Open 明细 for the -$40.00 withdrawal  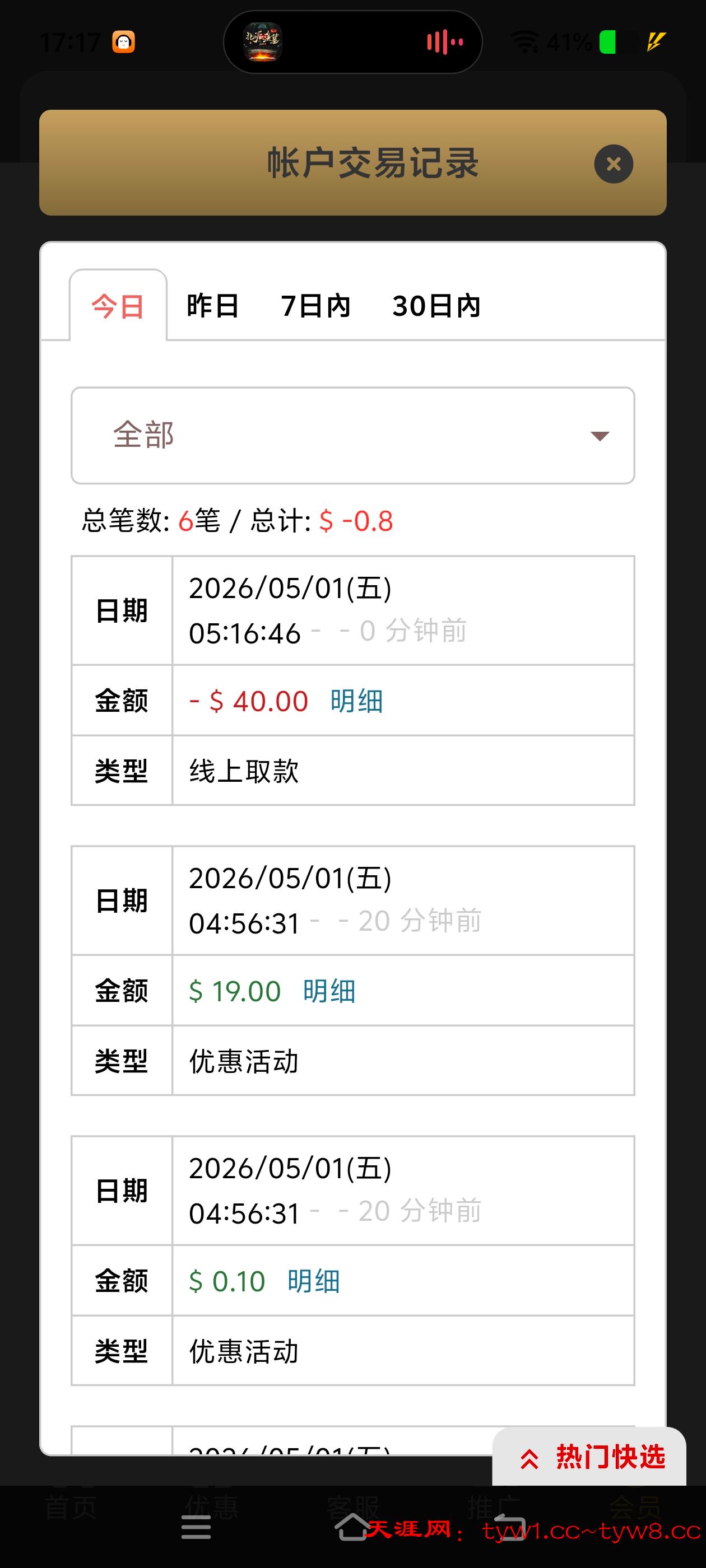(x=356, y=701)
